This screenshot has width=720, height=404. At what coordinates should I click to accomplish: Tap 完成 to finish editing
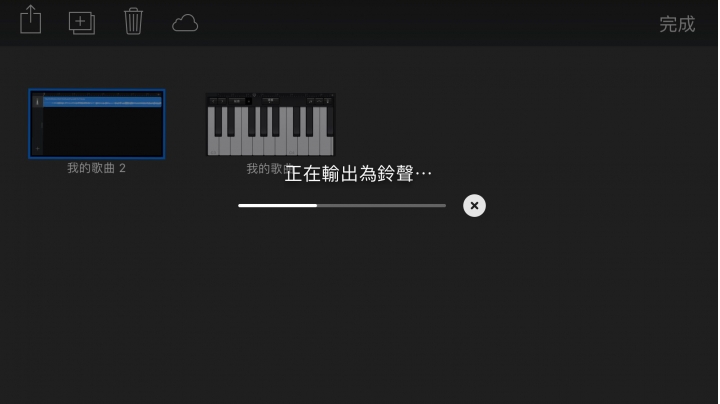(677, 24)
